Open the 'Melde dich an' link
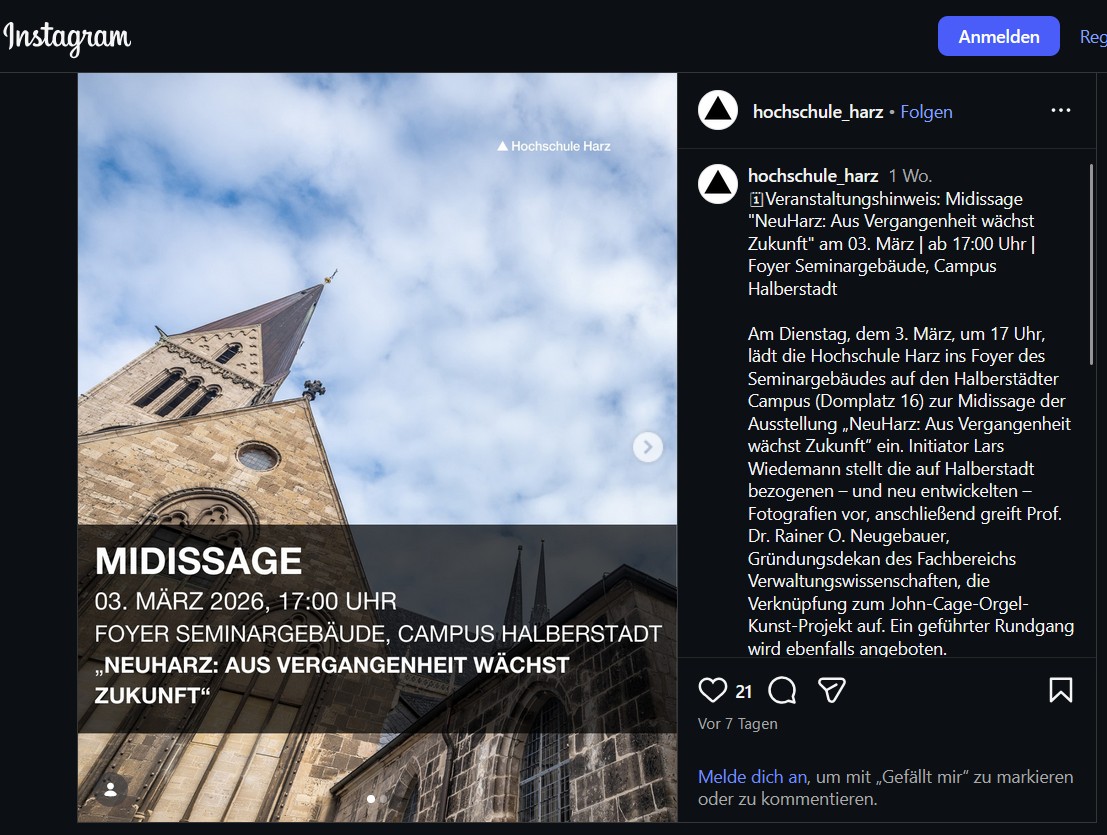 [x=752, y=777]
